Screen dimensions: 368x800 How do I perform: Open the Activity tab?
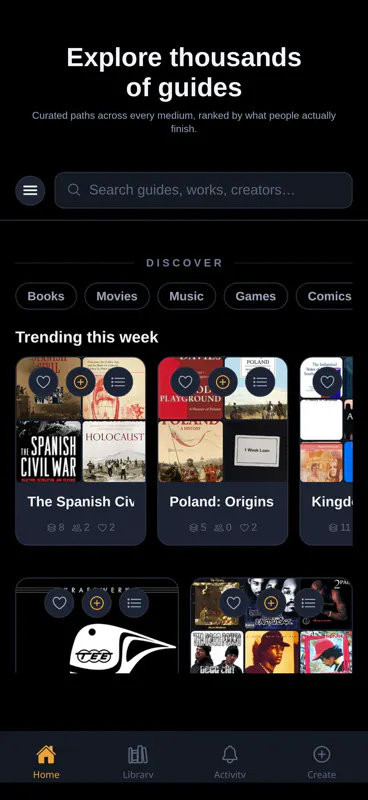coord(230,761)
